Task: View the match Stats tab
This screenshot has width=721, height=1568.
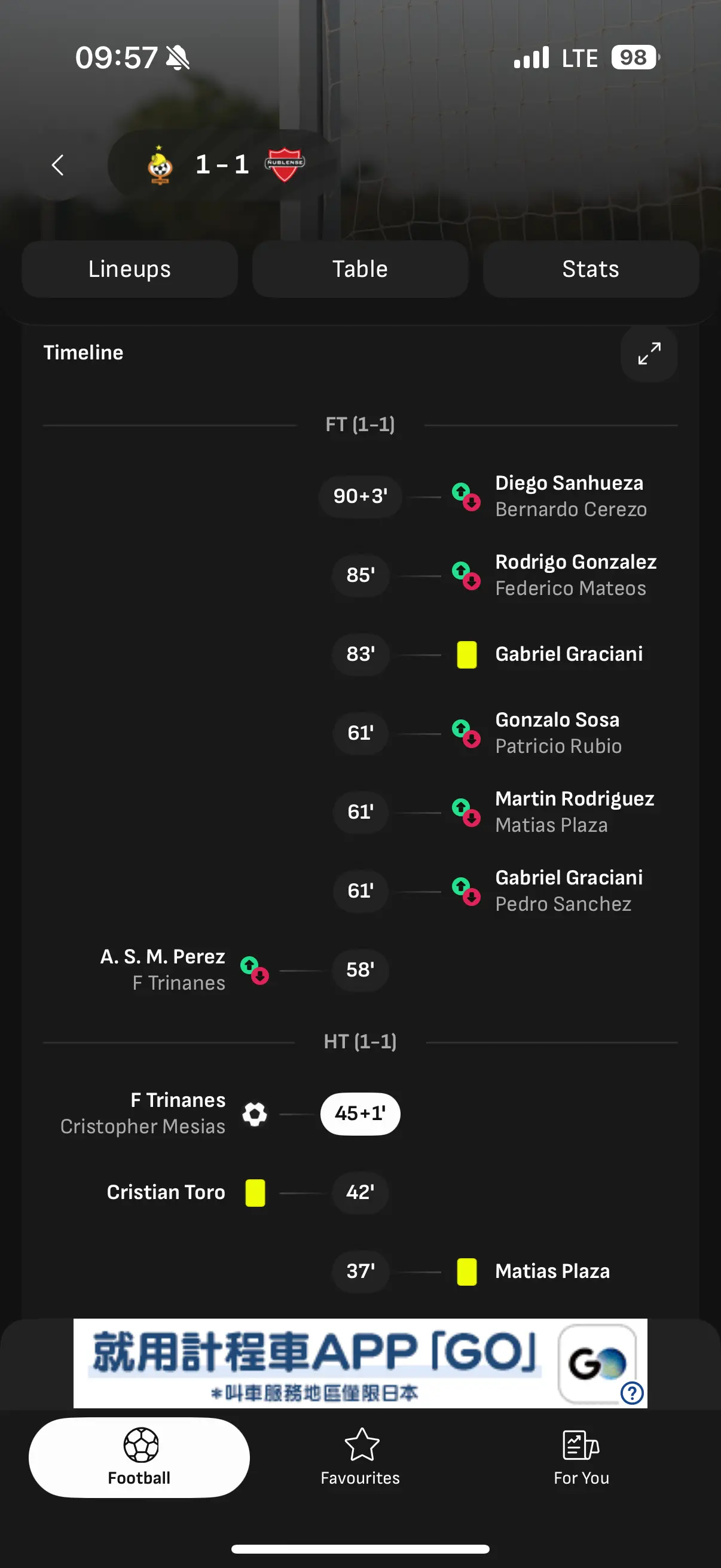Action: [x=591, y=269]
